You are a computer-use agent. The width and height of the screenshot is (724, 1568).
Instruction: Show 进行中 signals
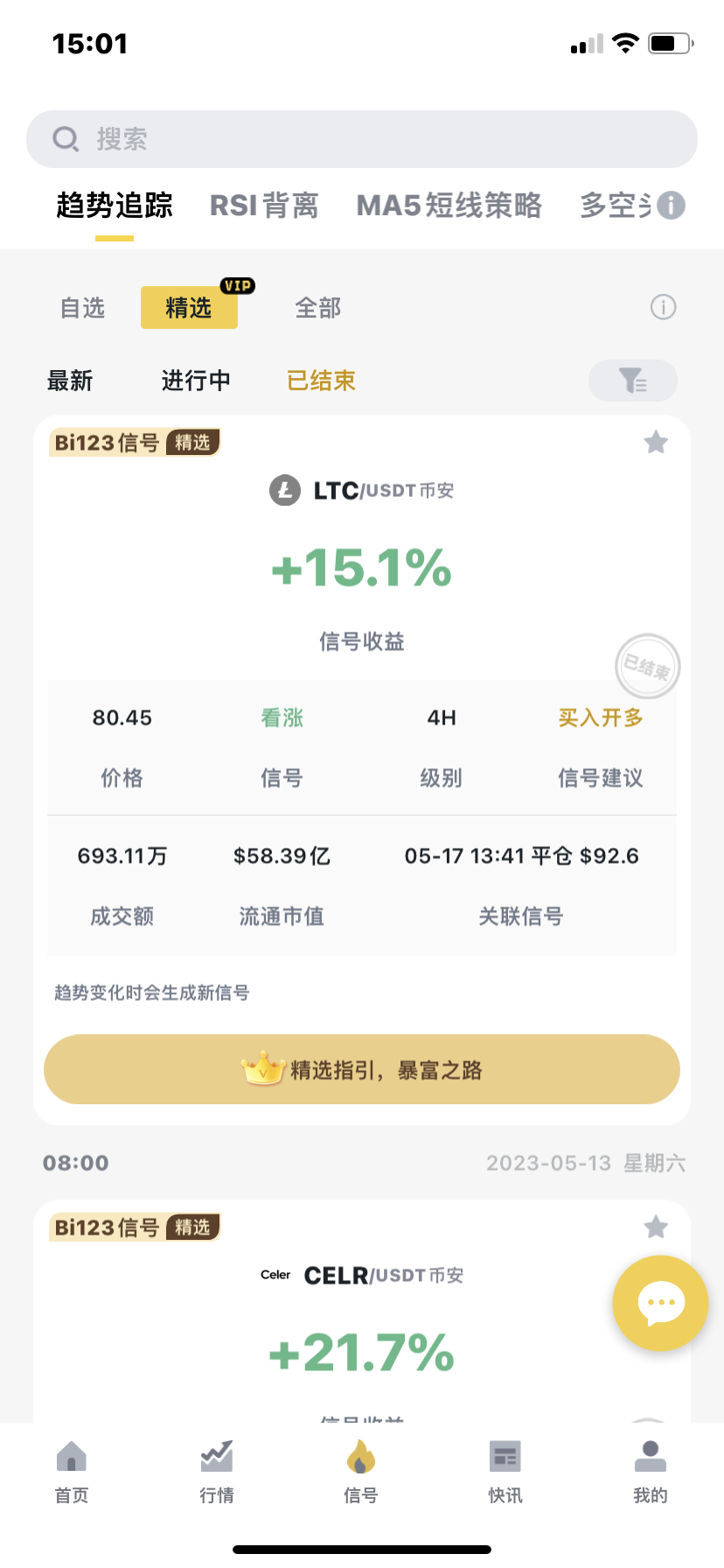(x=196, y=381)
